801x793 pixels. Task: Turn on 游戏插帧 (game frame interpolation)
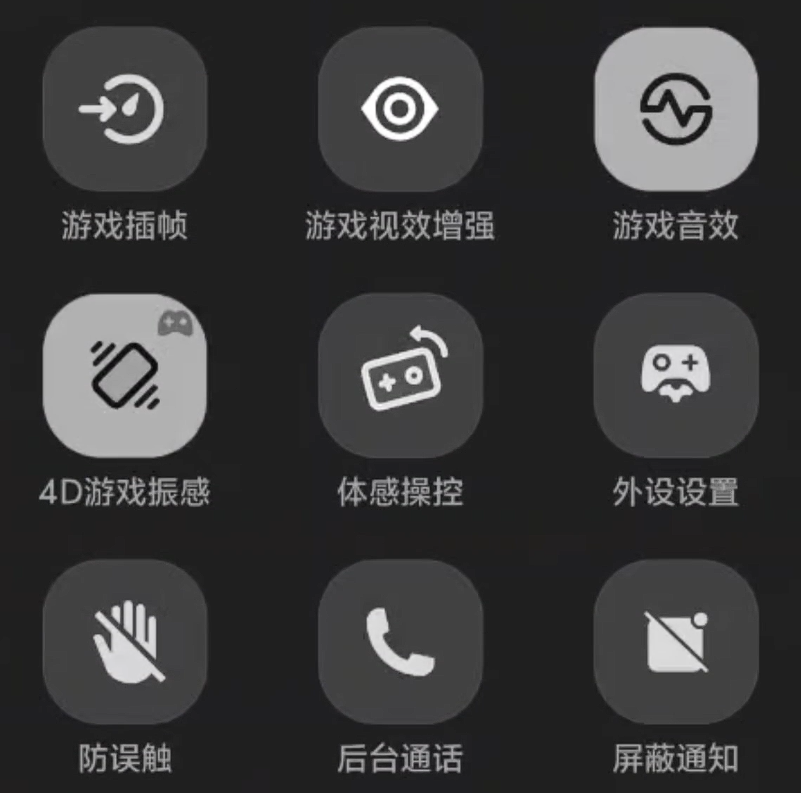point(125,109)
